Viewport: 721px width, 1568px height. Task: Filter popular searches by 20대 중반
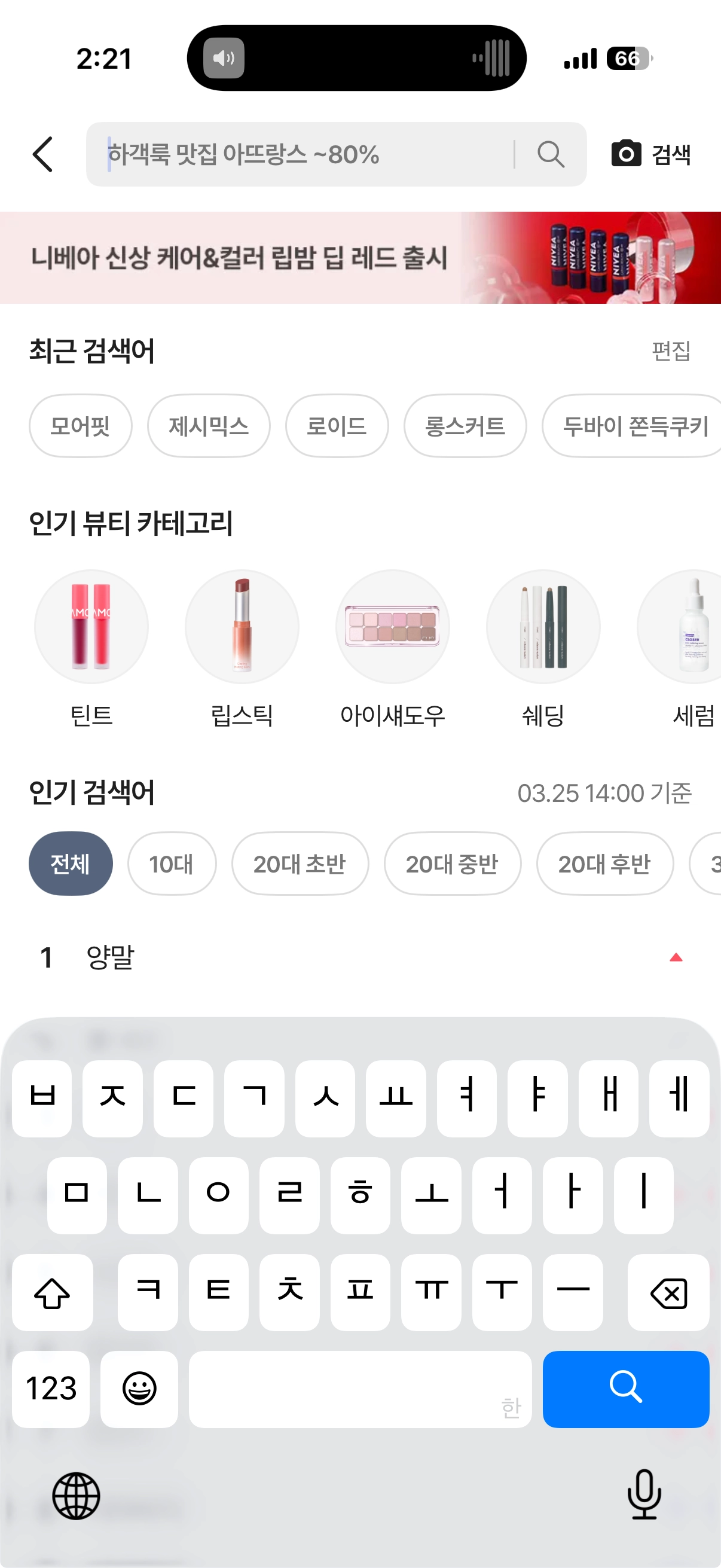point(452,863)
